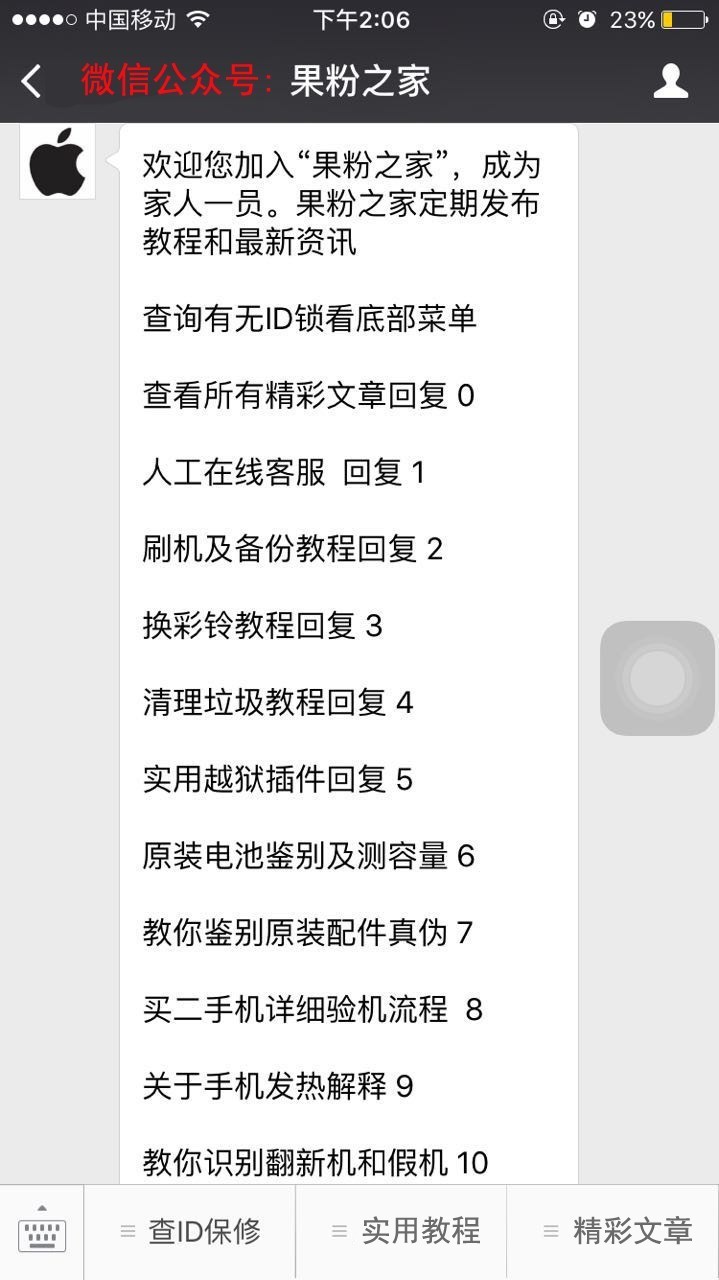Go back from the 果粉之家 chat

coord(32,82)
